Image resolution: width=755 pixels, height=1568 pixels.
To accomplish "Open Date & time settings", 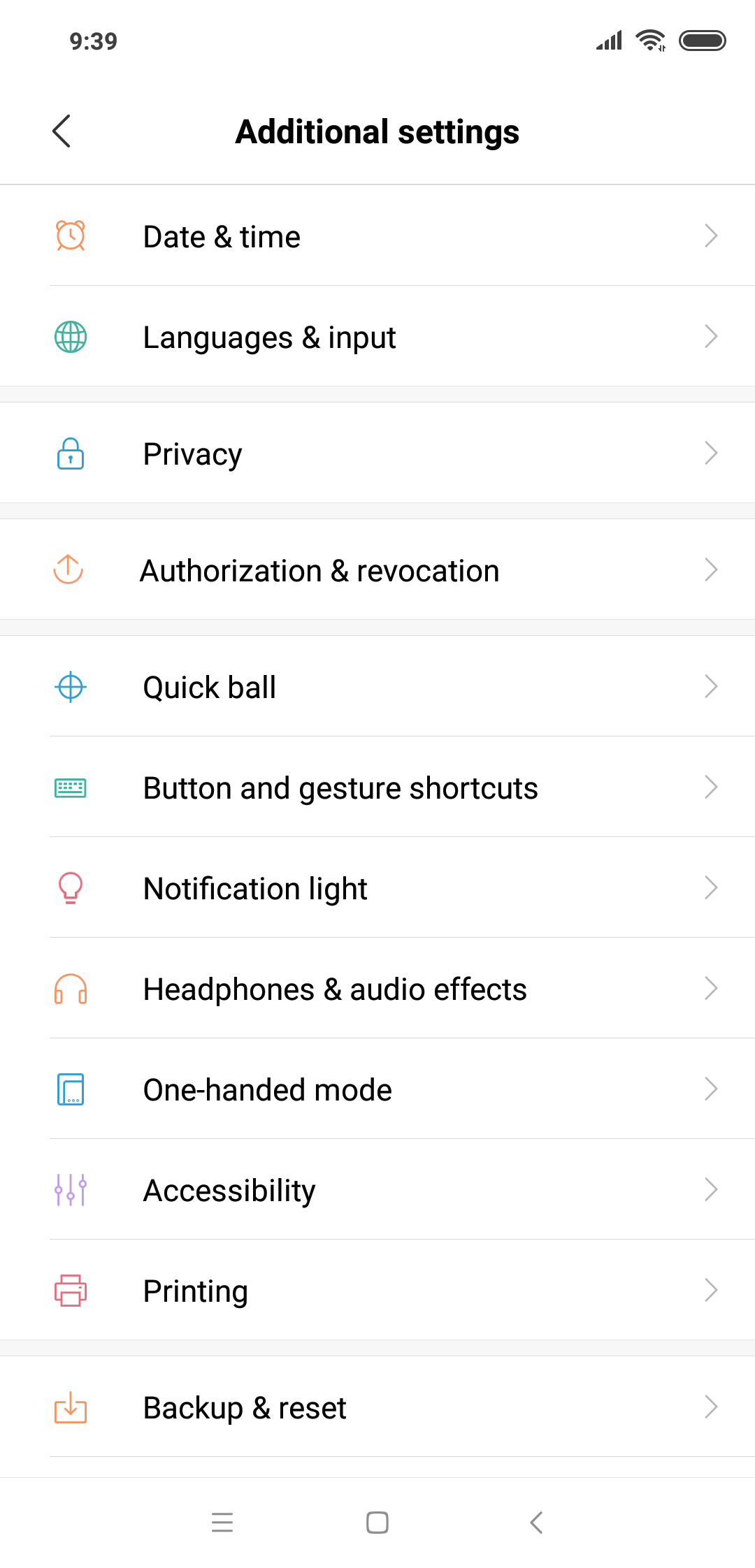I will click(377, 235).
